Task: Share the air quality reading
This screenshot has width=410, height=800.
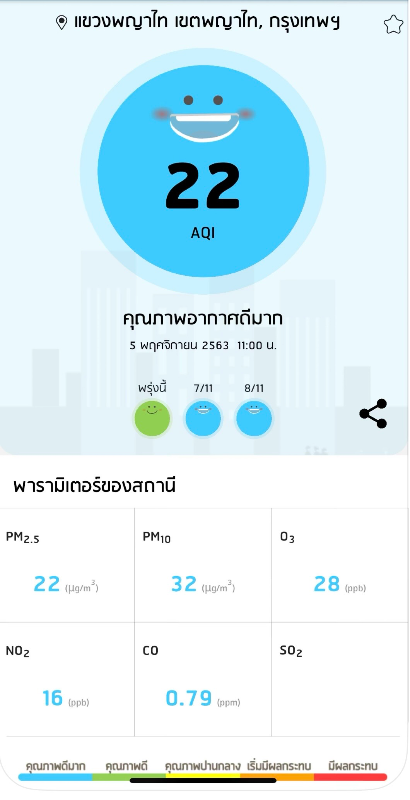Action: 373,414
